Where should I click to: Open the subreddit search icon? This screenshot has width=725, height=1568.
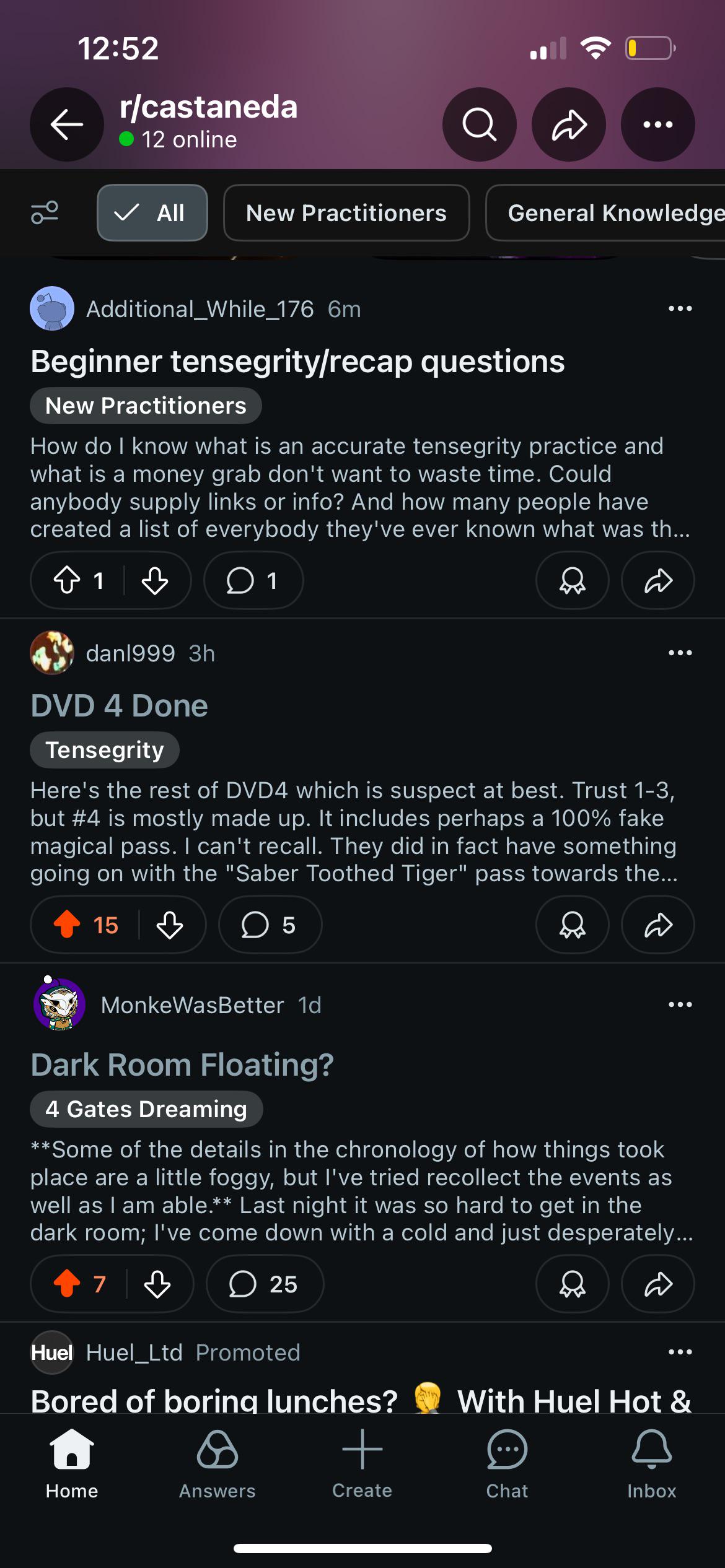[479, 124]
